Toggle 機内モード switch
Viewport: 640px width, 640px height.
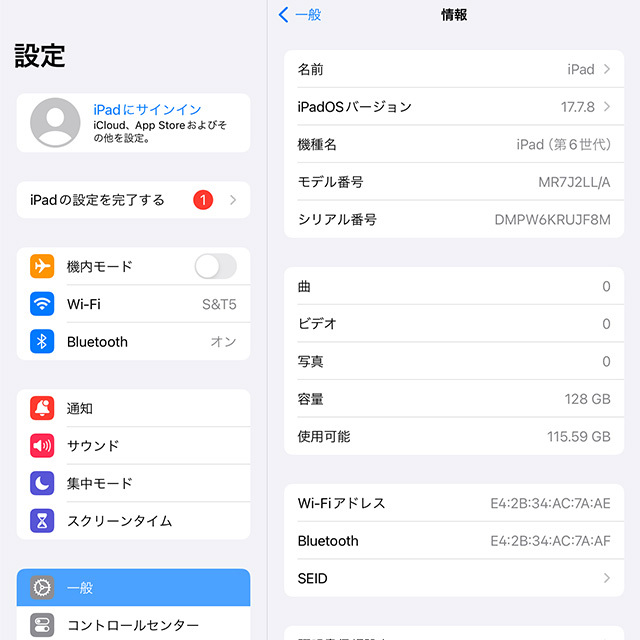[x=215, y=266]
